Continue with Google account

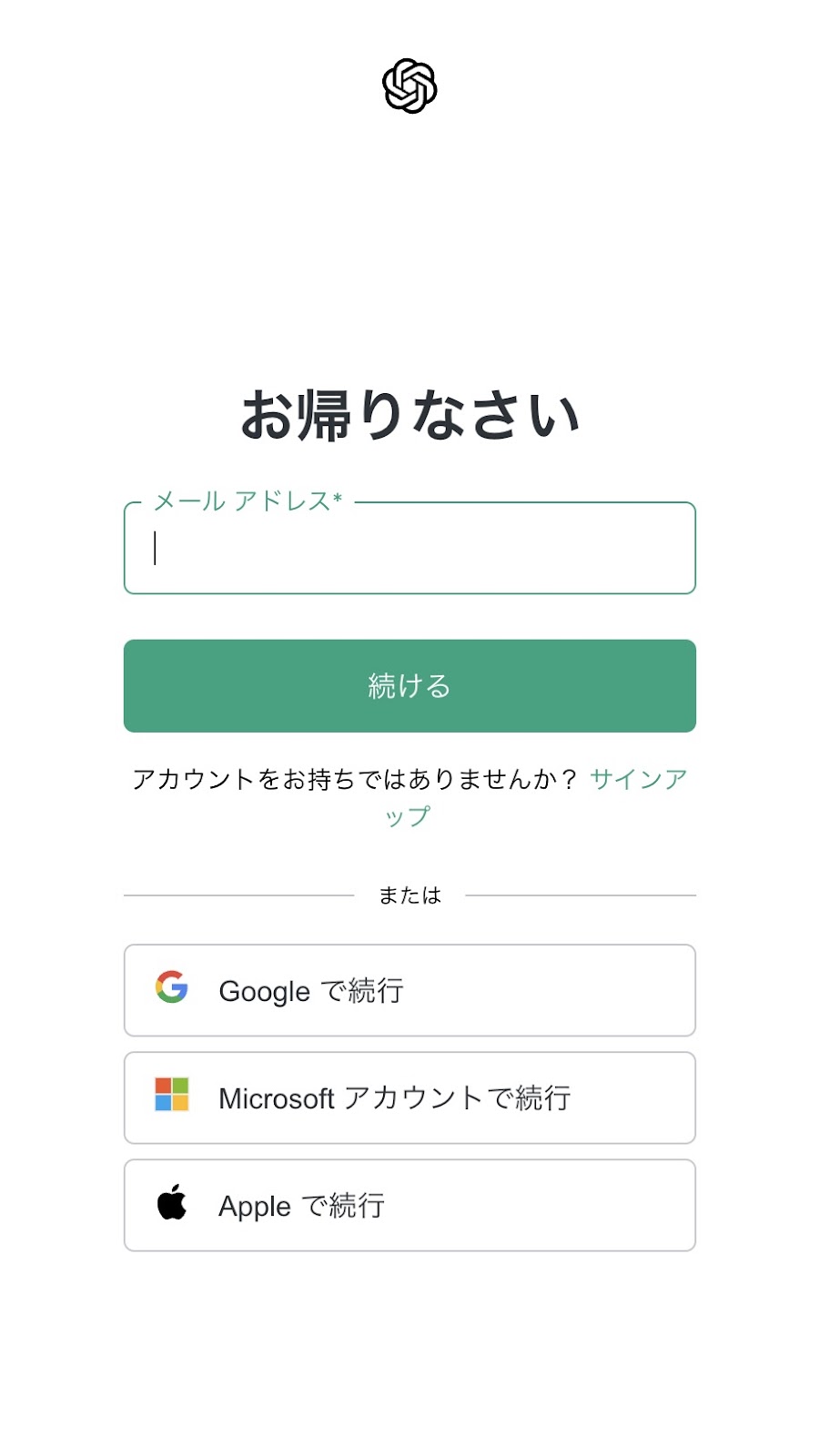click(x=409, y=990)
